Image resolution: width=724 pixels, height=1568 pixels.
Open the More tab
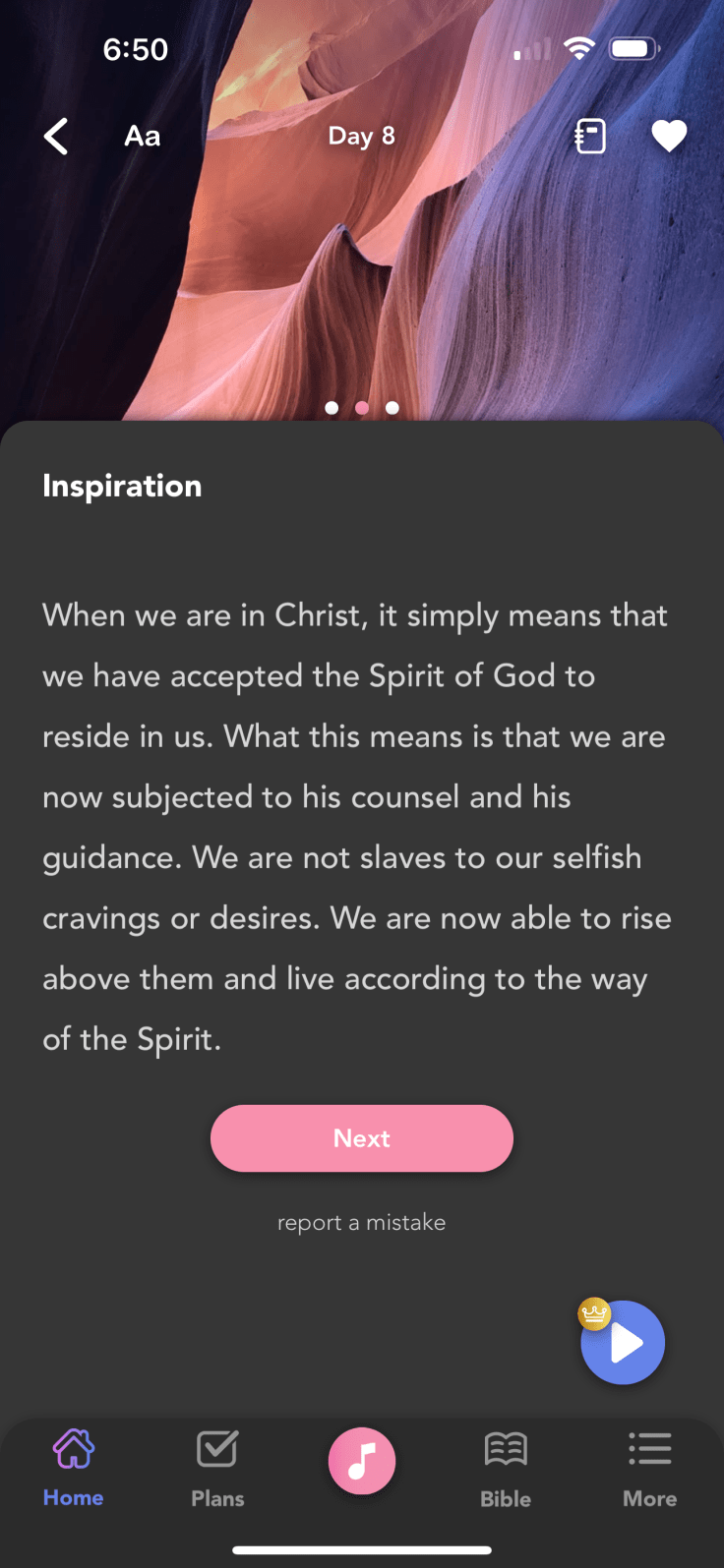coord(649,1468)
